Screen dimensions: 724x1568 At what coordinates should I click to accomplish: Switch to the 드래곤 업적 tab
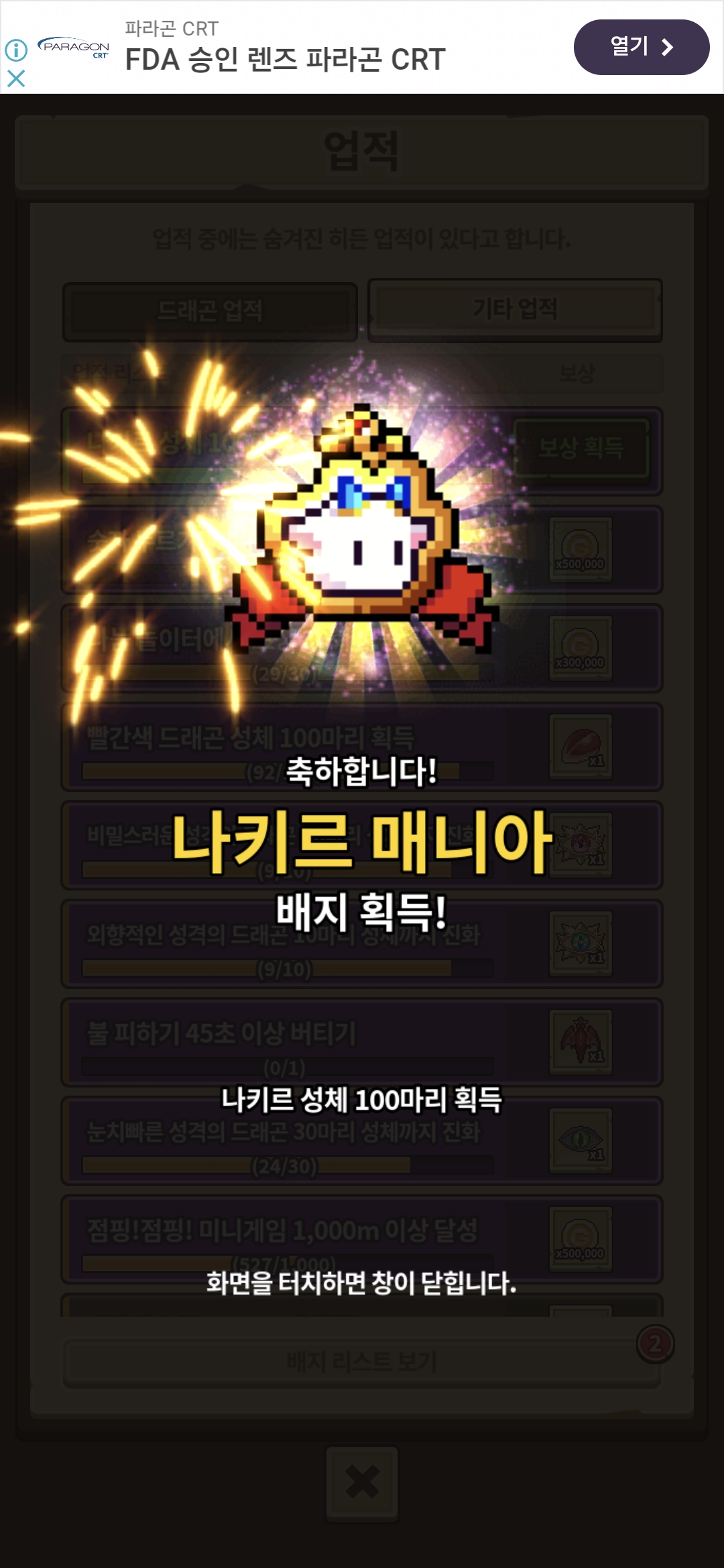(210, 312)
